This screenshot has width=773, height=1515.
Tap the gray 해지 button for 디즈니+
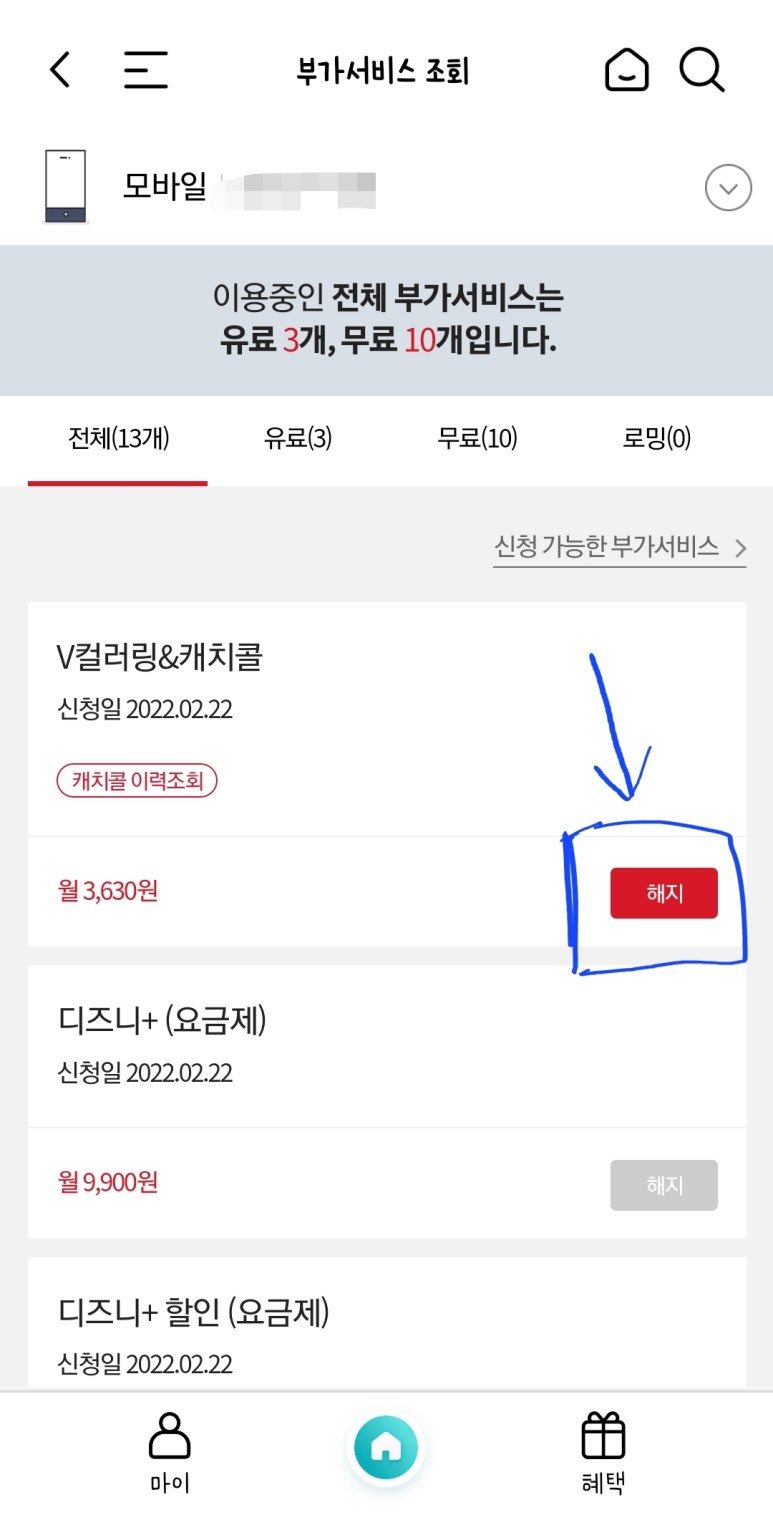[x=663, y=1183]
